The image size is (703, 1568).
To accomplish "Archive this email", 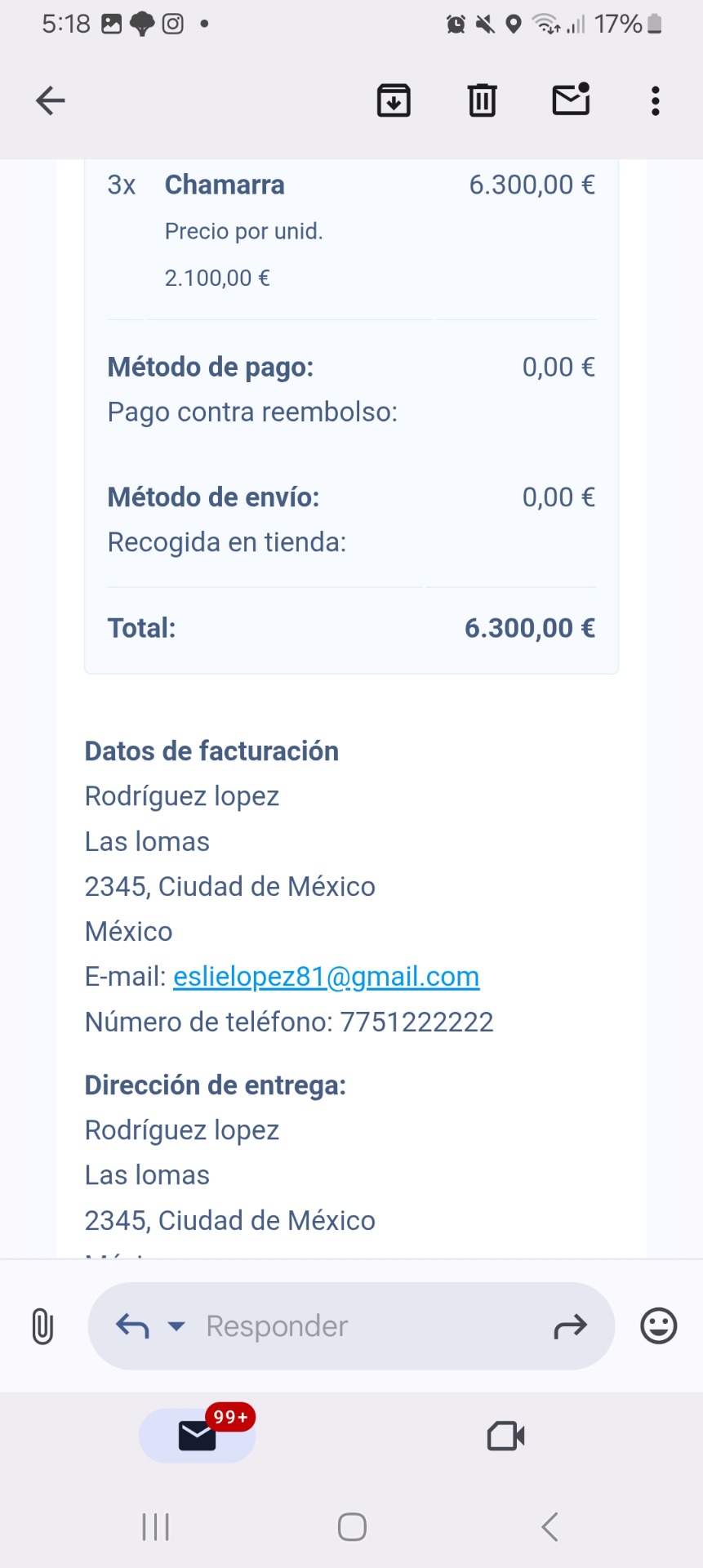I will click(x=394, y=100).
